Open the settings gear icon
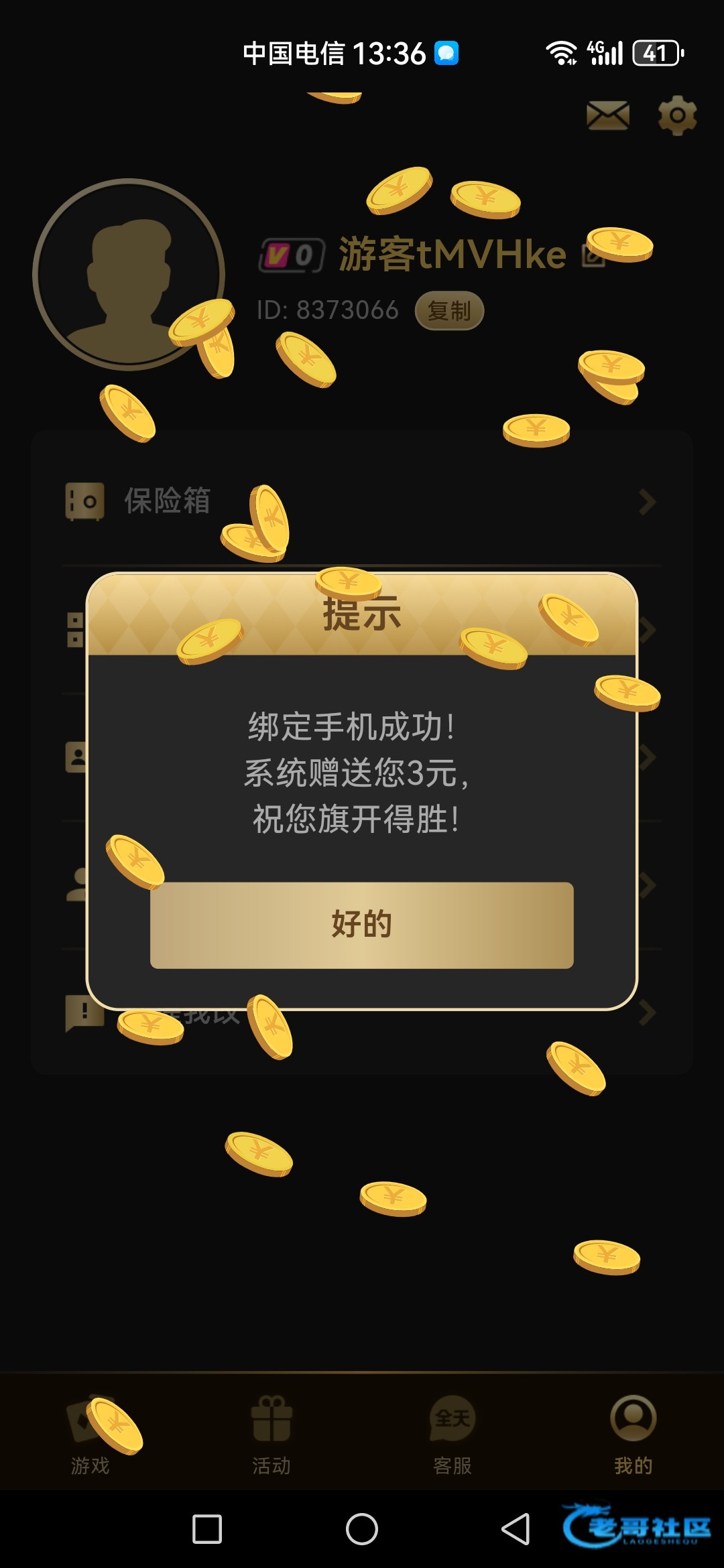Viewport: 724px width, 1568px height. 677,116
